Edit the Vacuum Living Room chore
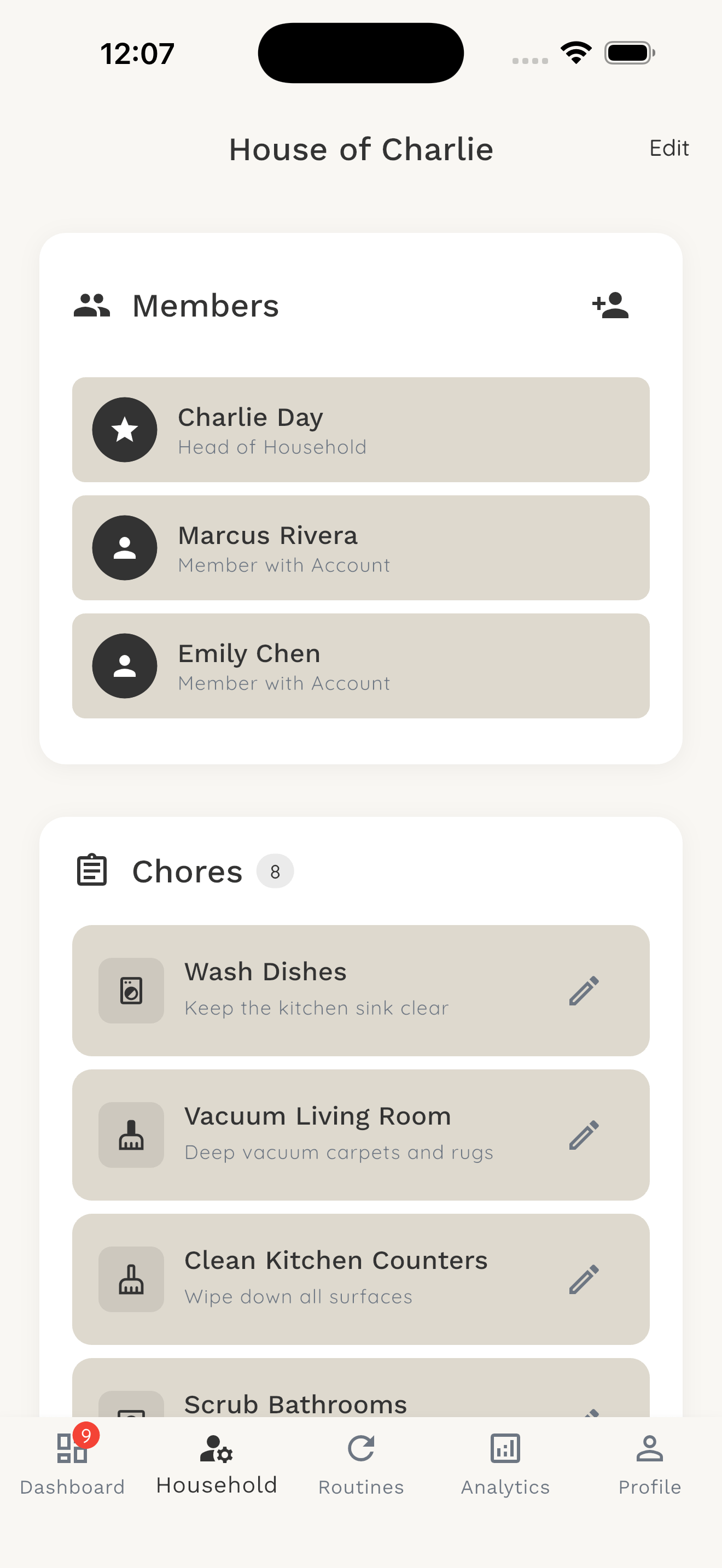The height and width of the screenshot is (1568, 722). [x=584, y=1134]
